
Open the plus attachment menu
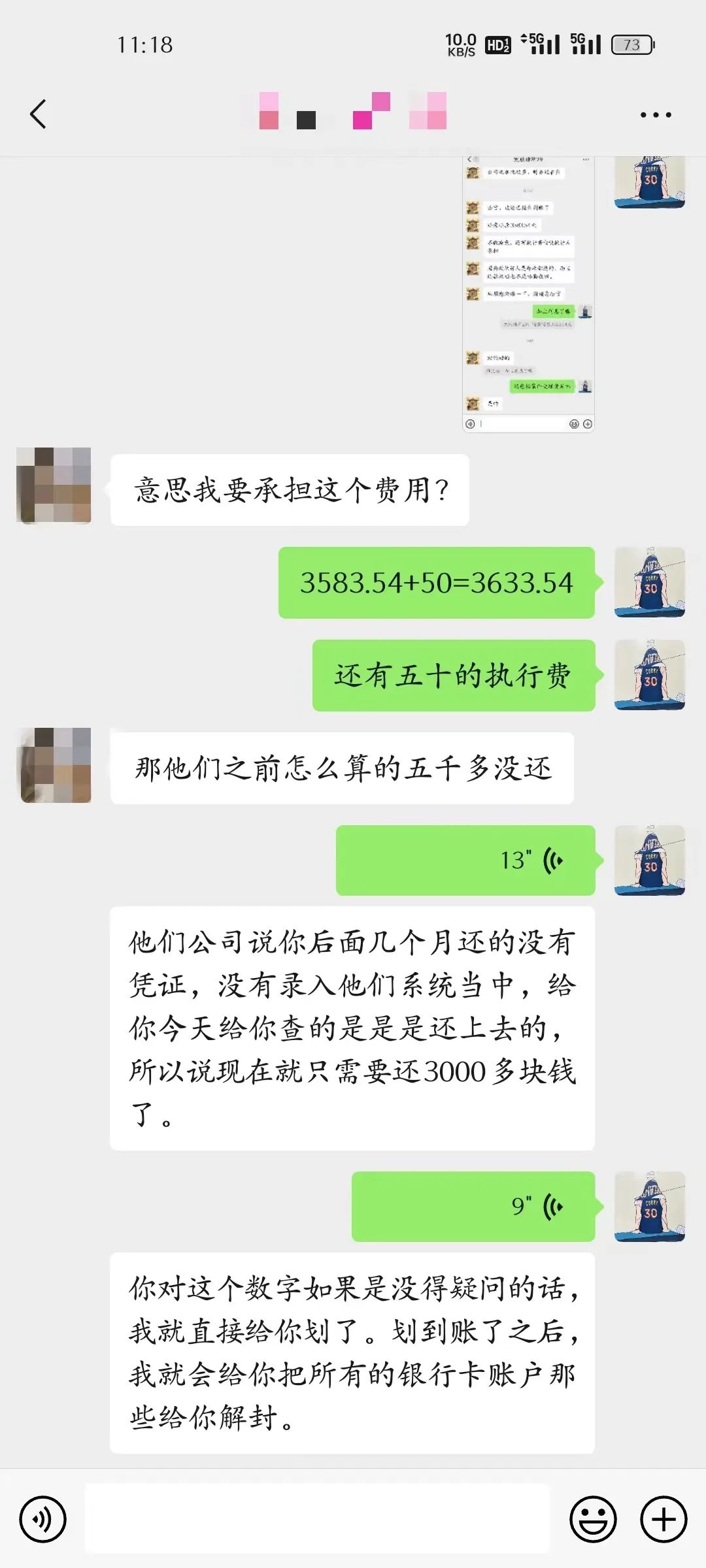point(664,1519)
